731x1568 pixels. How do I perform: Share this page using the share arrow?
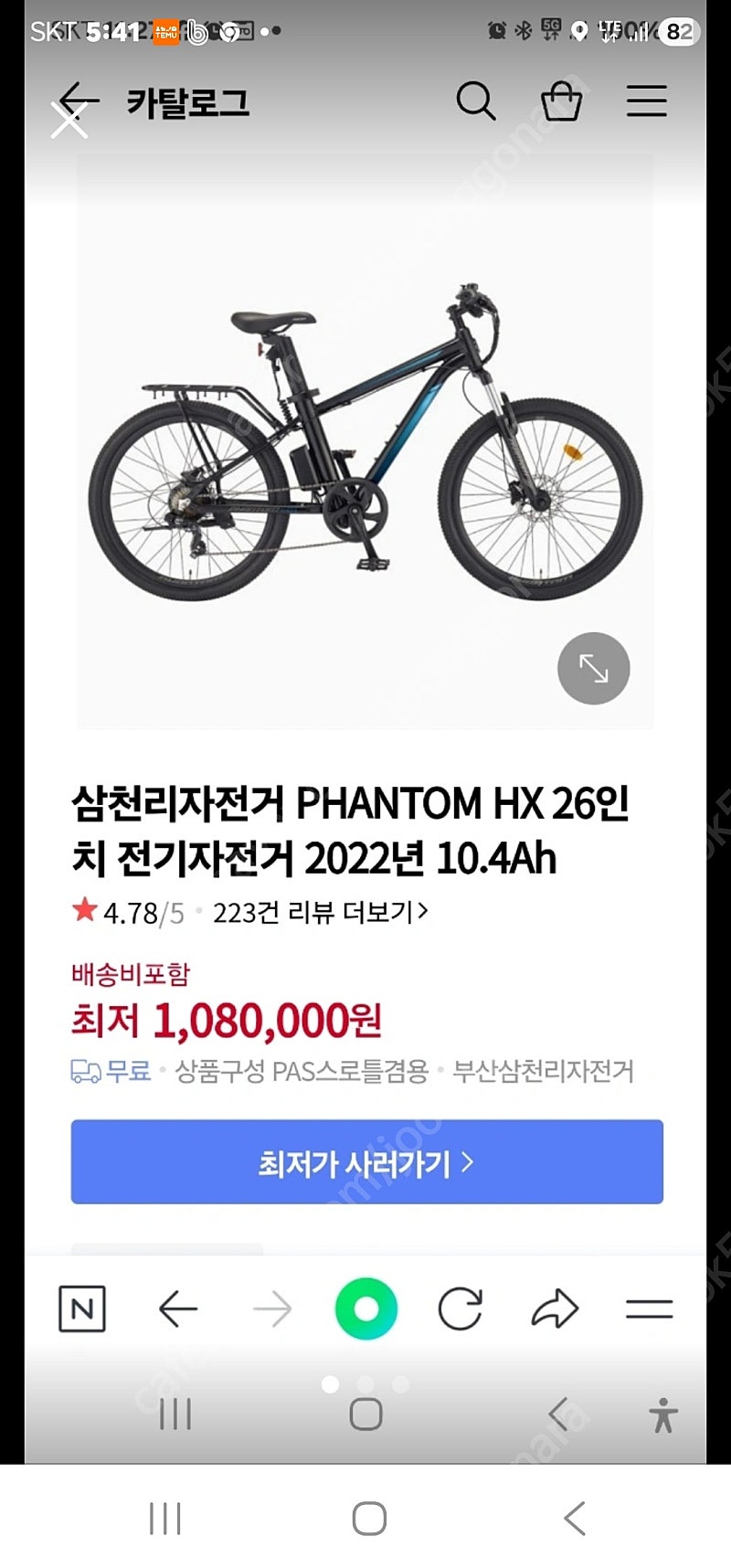pos(555,1309)
